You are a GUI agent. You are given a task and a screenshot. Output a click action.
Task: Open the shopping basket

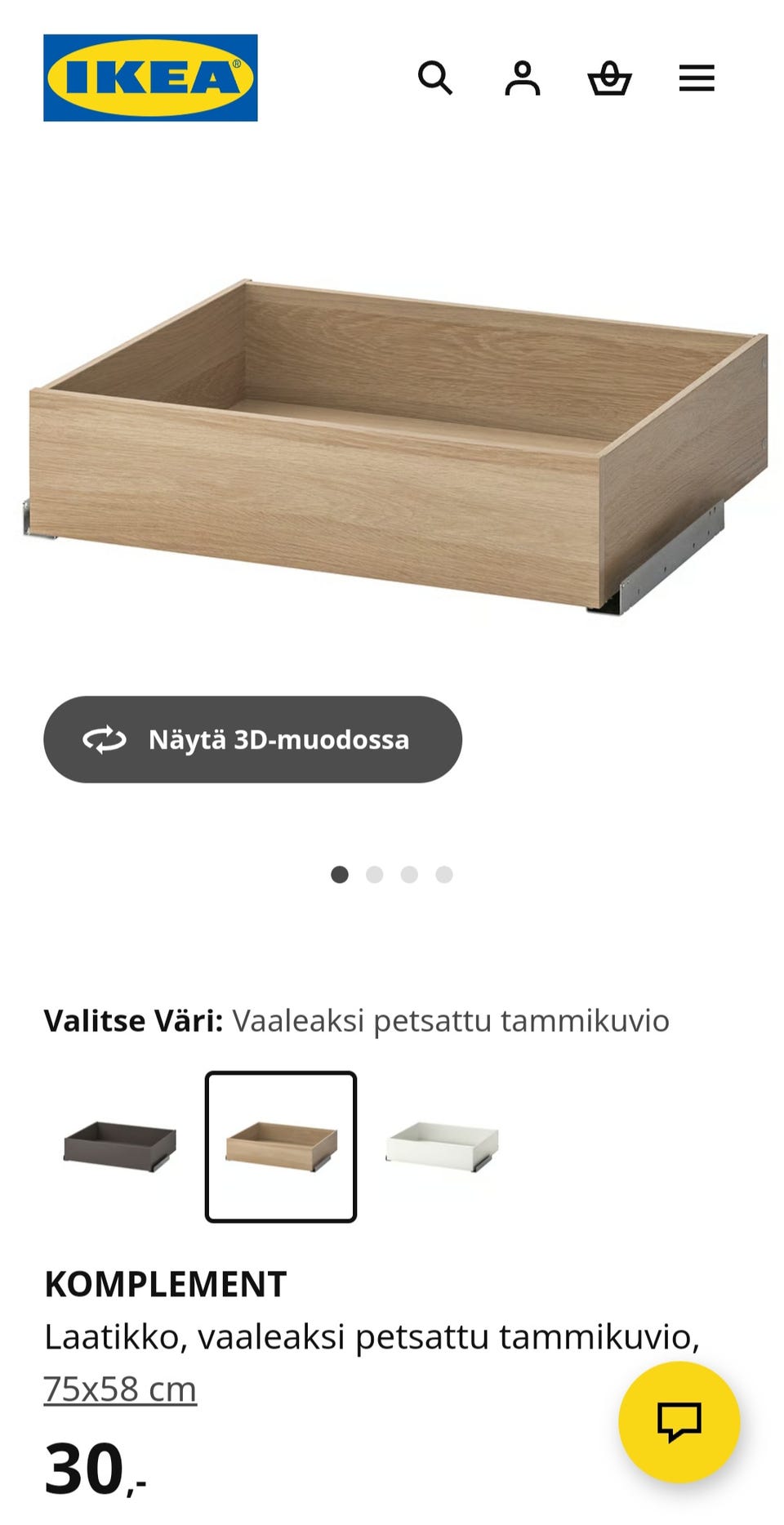609,78
